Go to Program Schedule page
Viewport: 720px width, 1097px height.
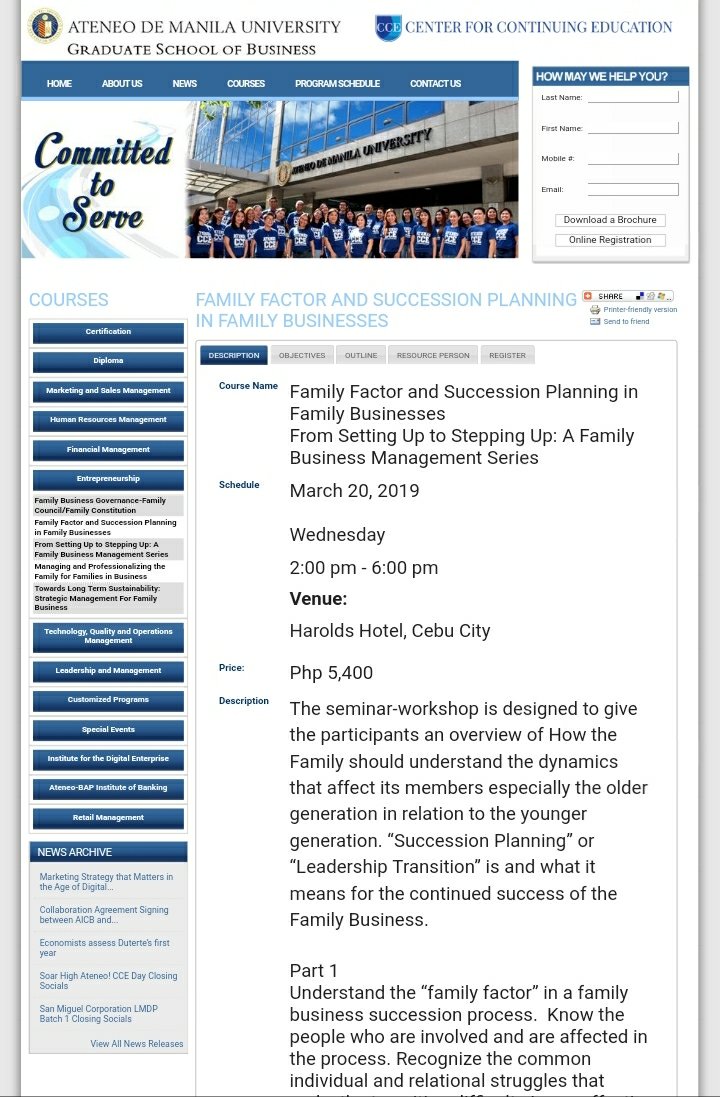tap(337, 84)
